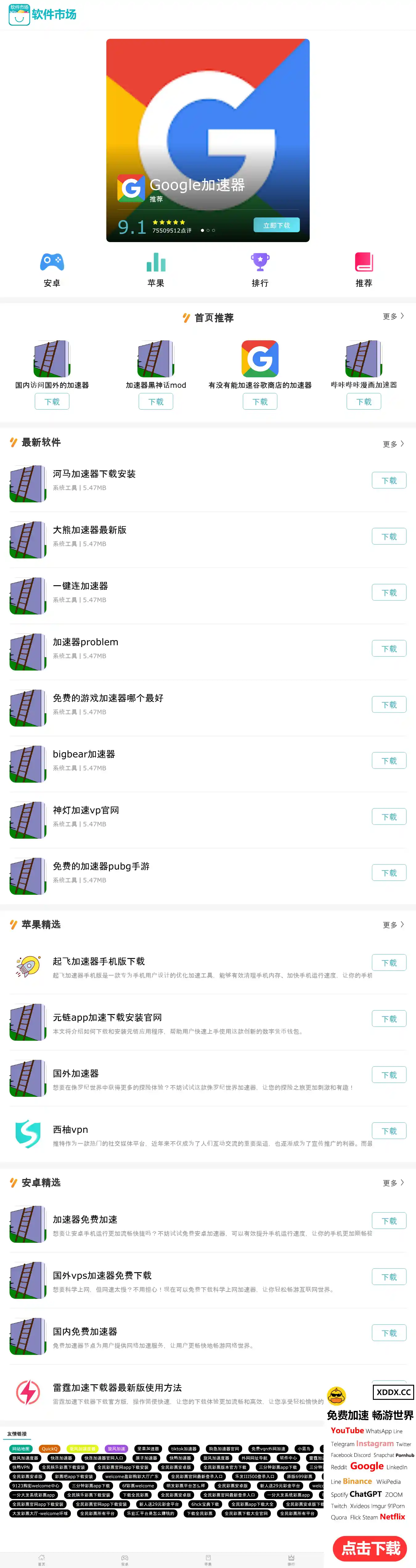Open the 一键连加速器 listing
The height and width of the screenshot is (1568, 416).
[80, 586]
